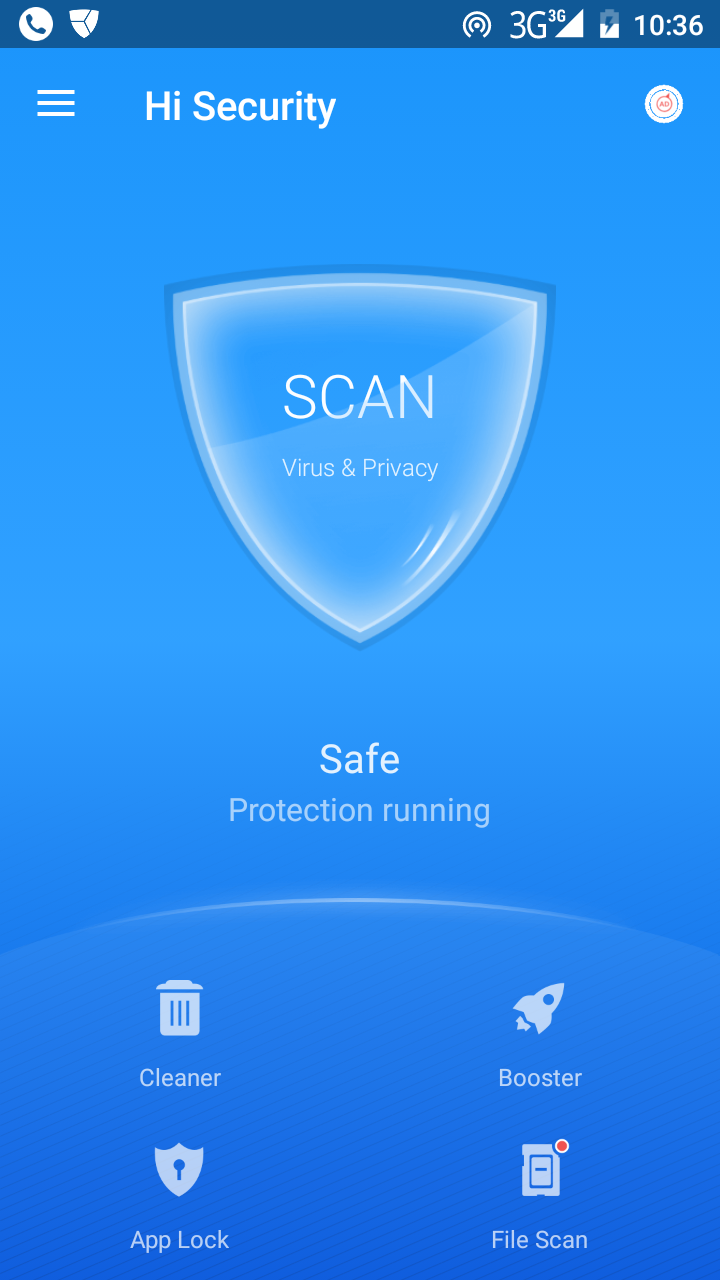Open the hamburger drawer menu
Screen dimensions: 720x1280
(56, 104)
